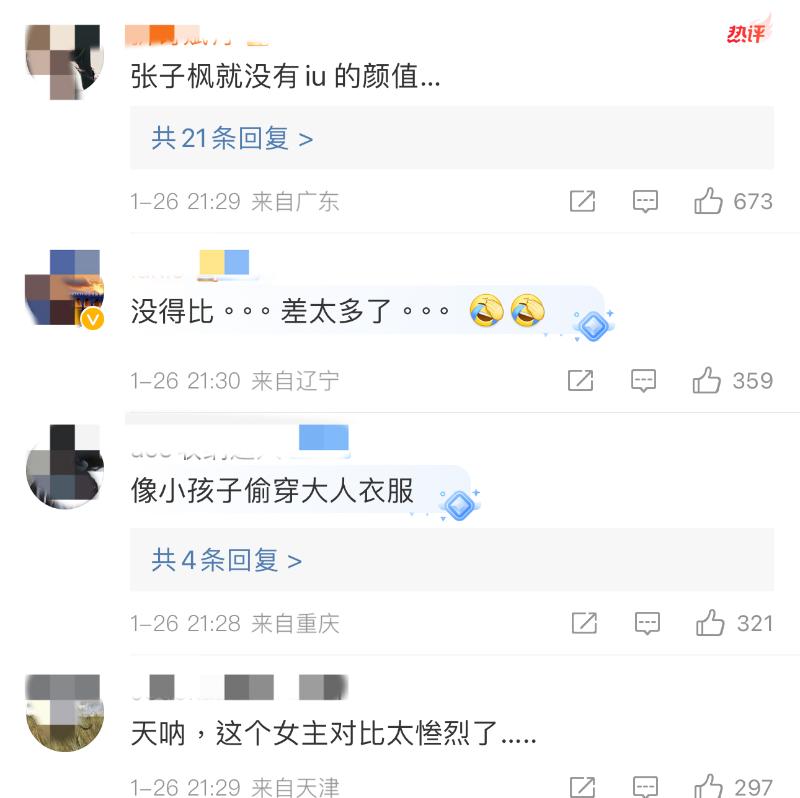This screenshot has height=798, width=800.
Task: Share the 像小孩子偷穿大人衣服 comment
Action: click(584, 623)
